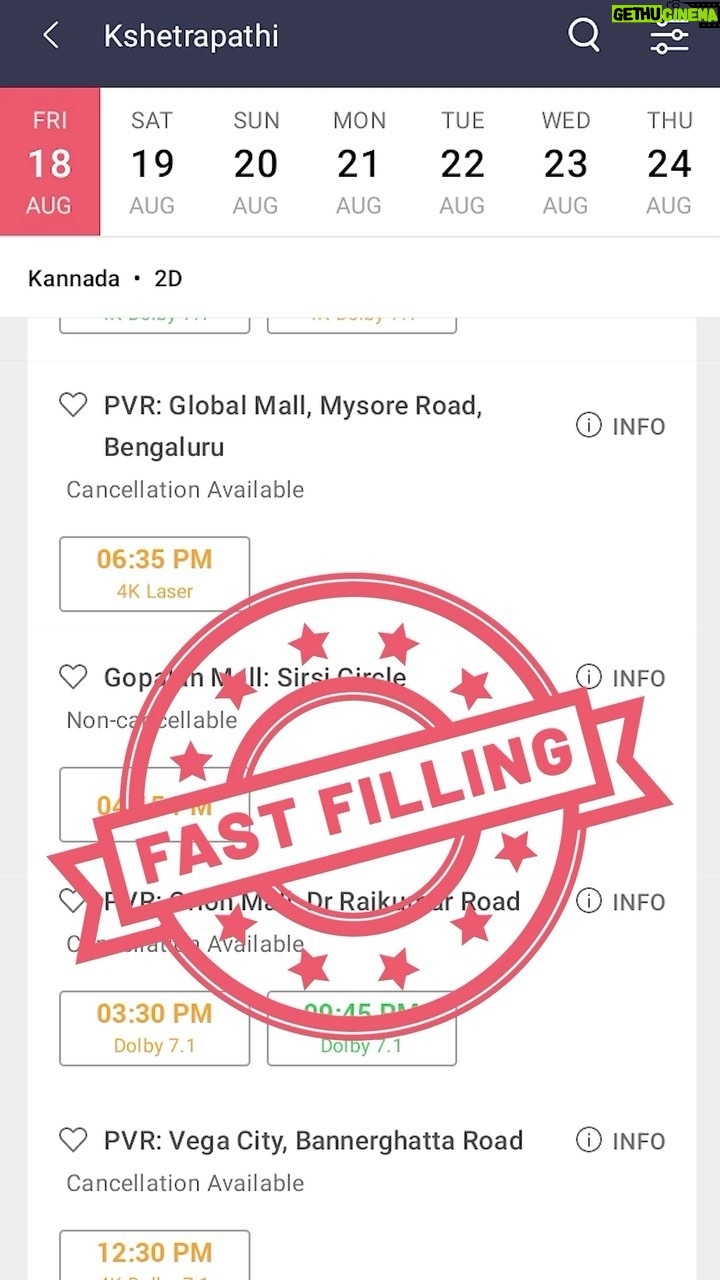Switch to Monday 21 Aug
This screenshot has height=1280, width=720.
click(x=359, y=162)
